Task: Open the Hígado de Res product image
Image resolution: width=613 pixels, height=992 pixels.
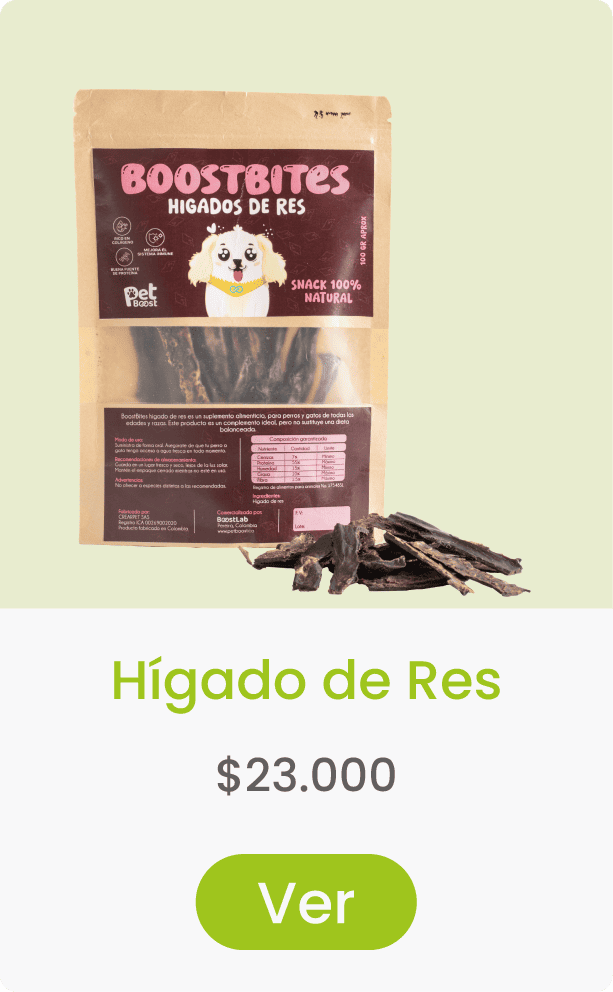Action: (306, 304)
